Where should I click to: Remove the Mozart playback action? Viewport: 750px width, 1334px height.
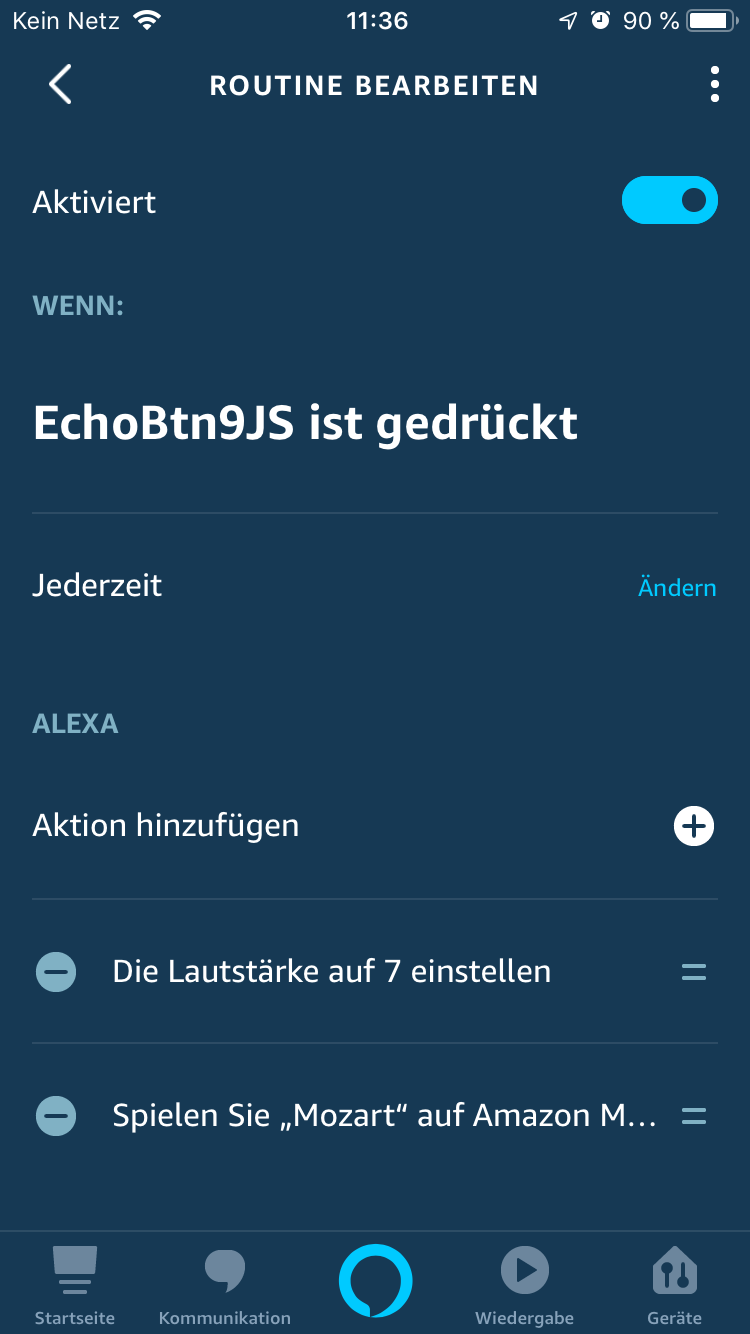56,1116
